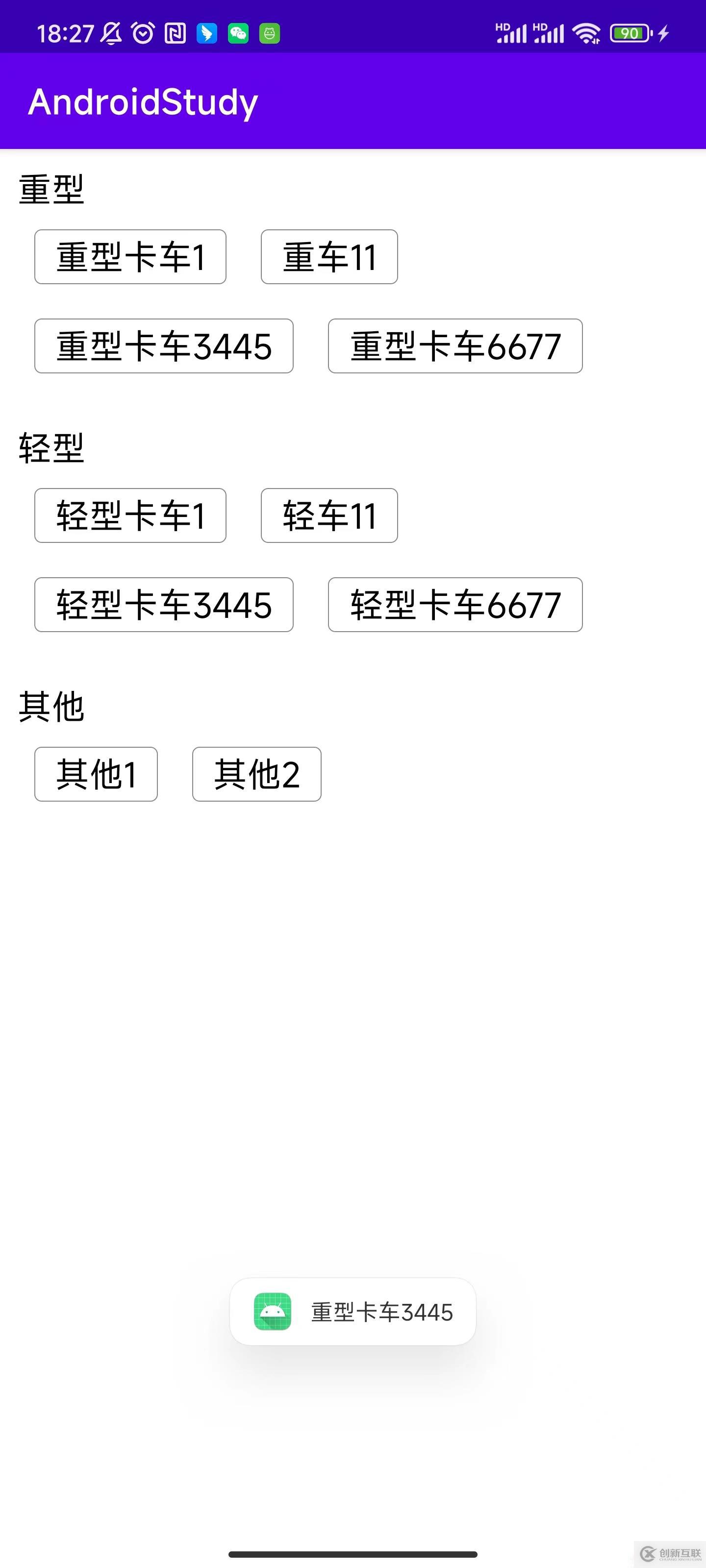Tap the 轻型卡车3445 chip
The height and width of the screenshot is (1568, 706).
pyautogui.click(x=164, y=605)
